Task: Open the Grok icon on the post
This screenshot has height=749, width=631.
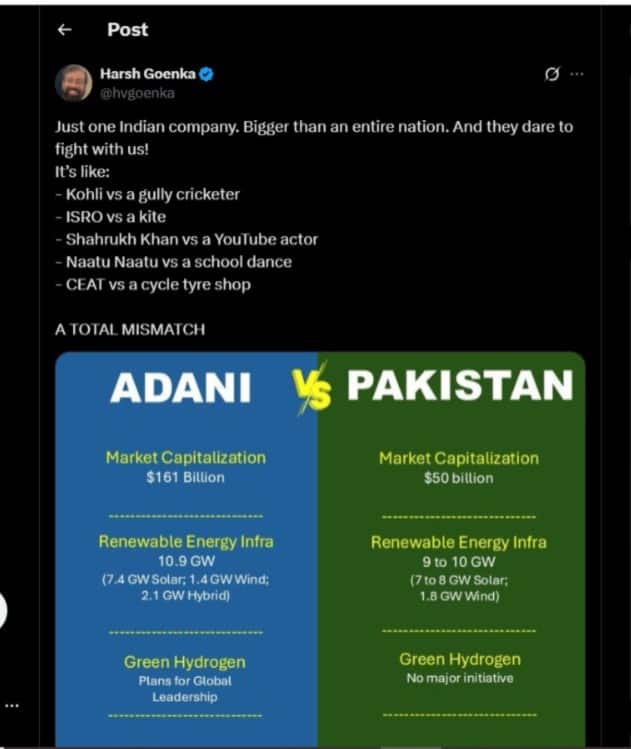Action: 550,74
